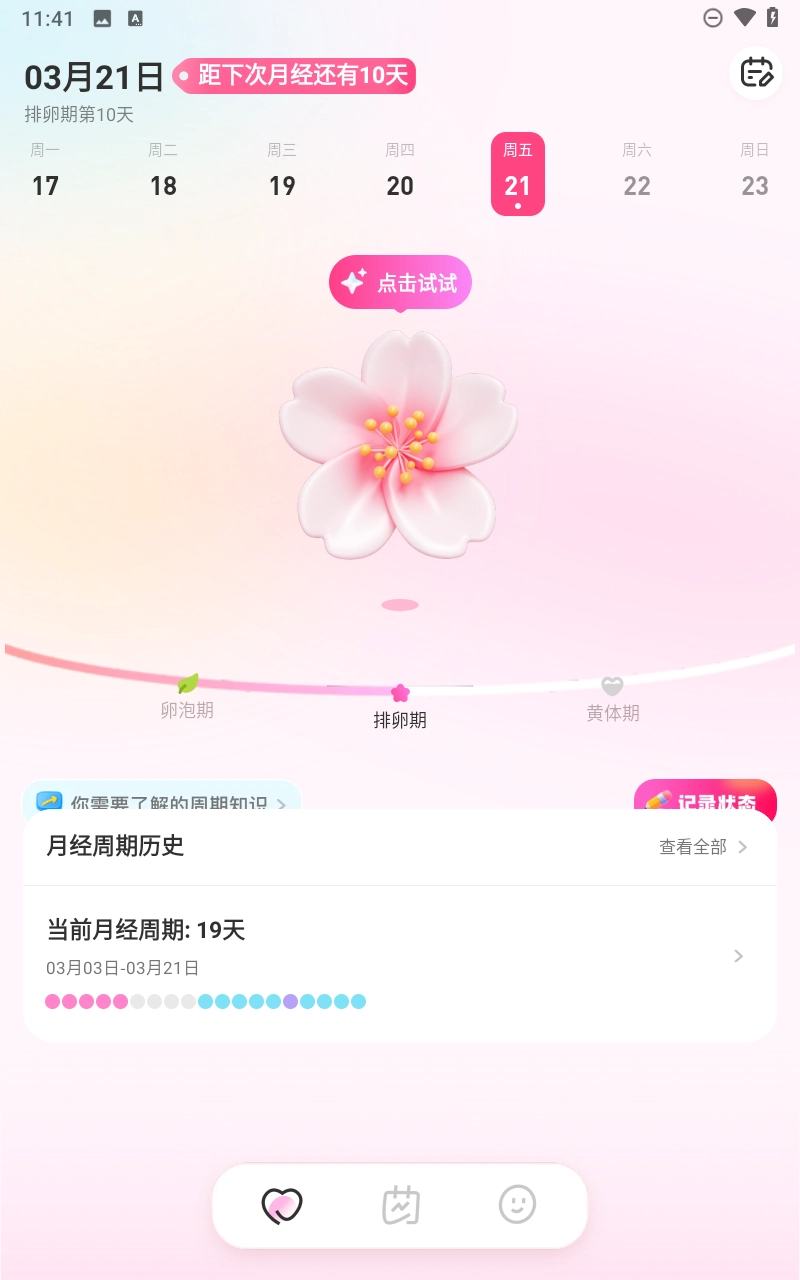The width and height of the screenshot is (800, 1280).
Task: Expand the 你需要了解的周期知识 banner arrow
Action: click(x=281, y=804)
